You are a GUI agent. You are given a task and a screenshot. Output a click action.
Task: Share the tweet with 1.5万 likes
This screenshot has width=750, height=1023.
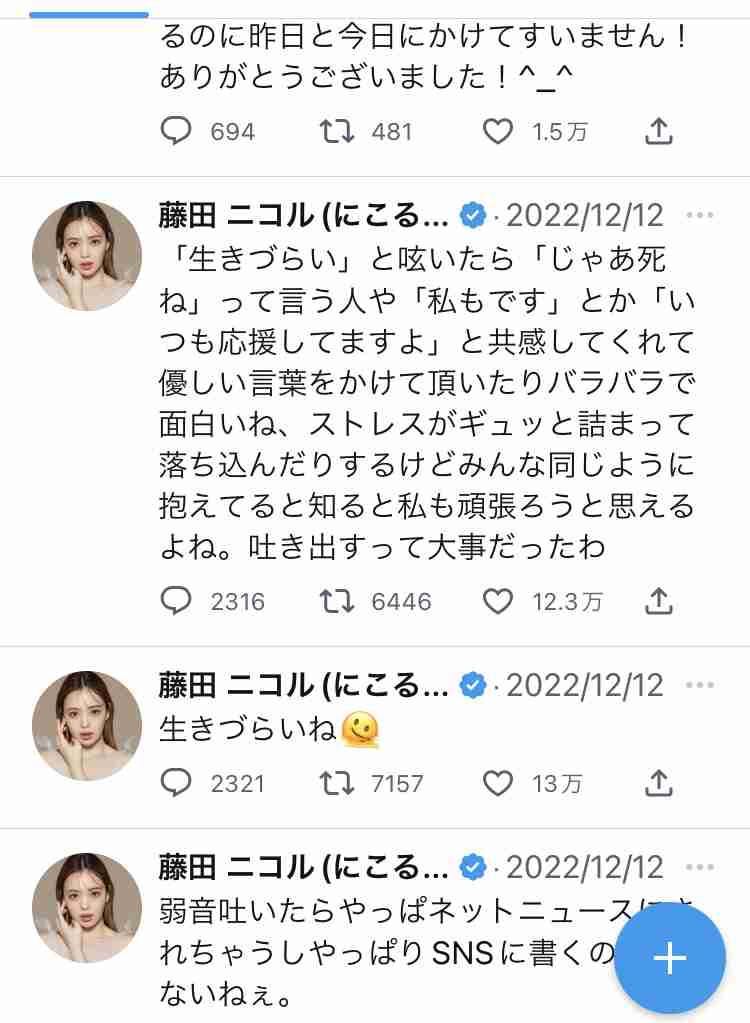[659, 131]
